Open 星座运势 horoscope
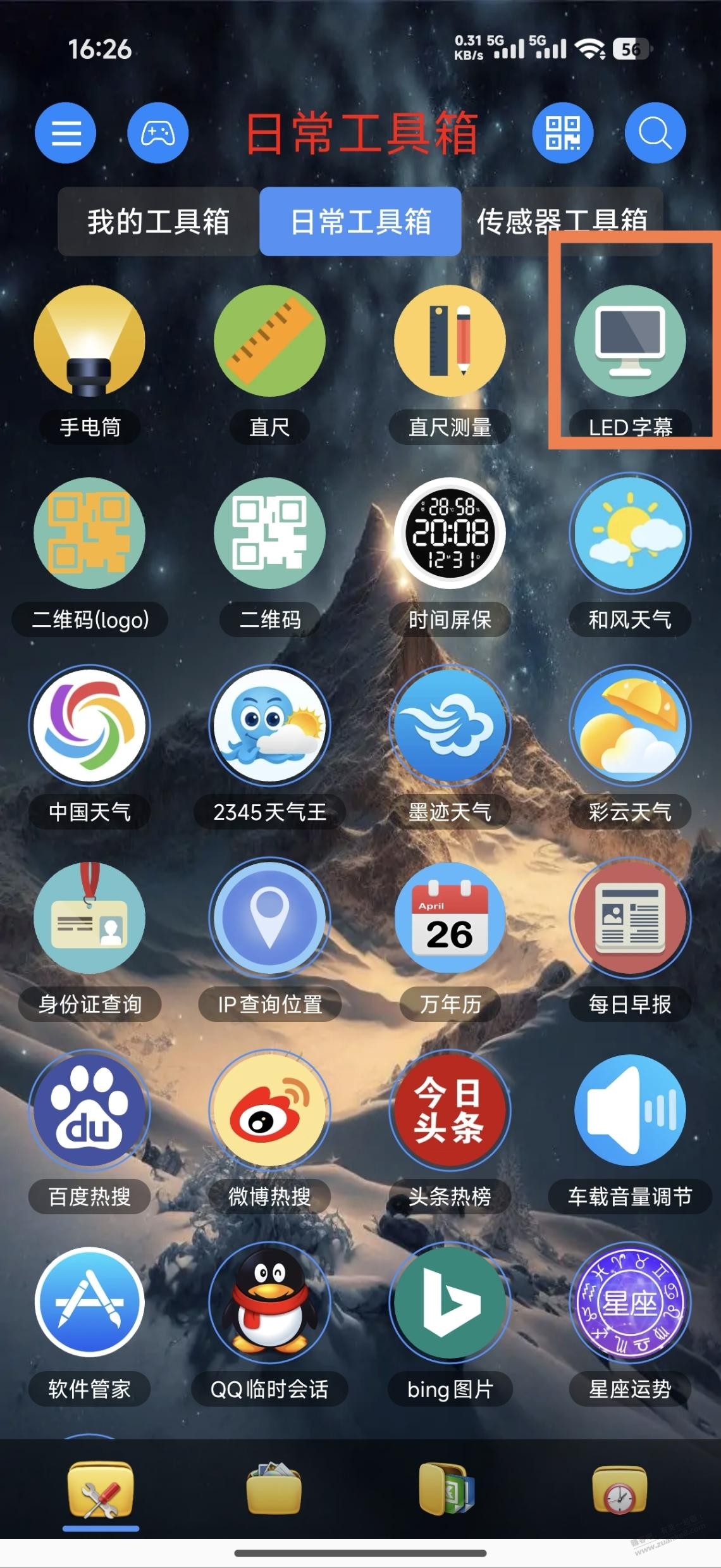 click(630, 1302)
